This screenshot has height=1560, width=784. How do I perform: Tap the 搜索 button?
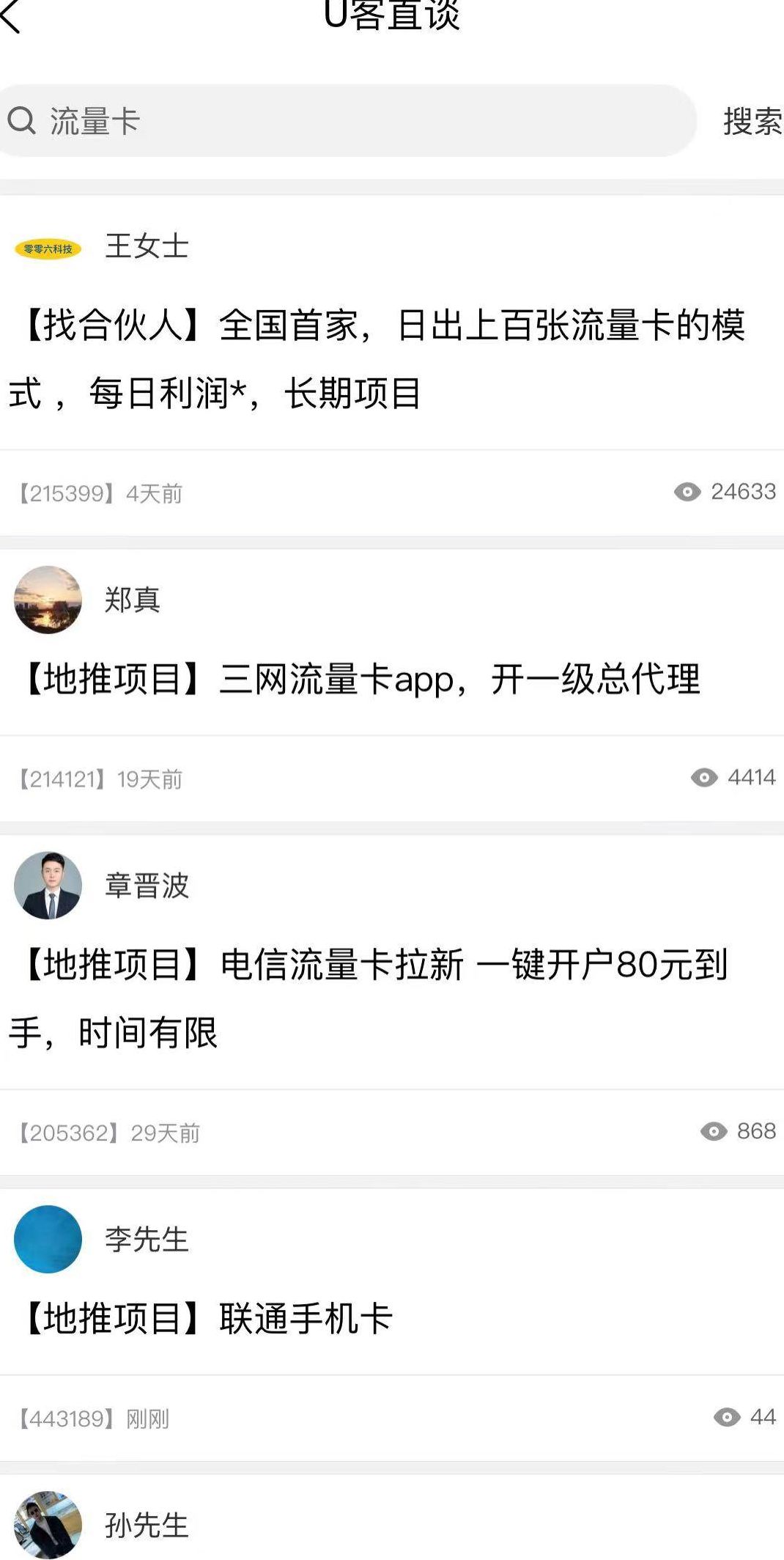tap(752, 121)
